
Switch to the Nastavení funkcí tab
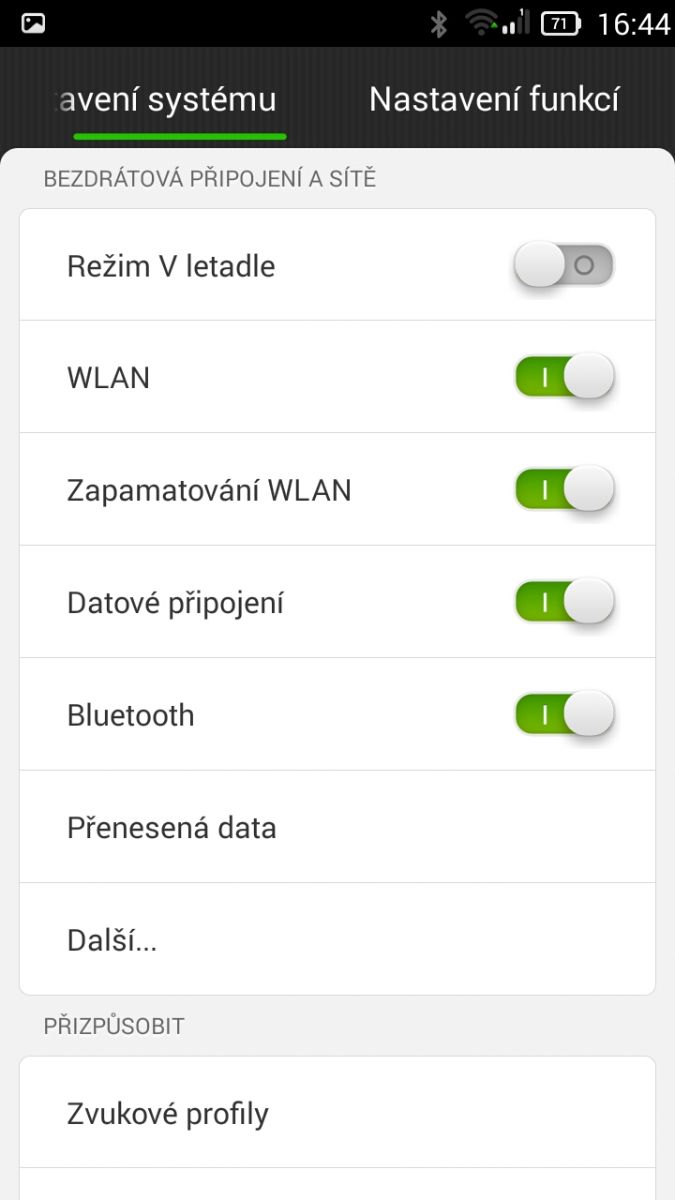click(x=494, y=100)
